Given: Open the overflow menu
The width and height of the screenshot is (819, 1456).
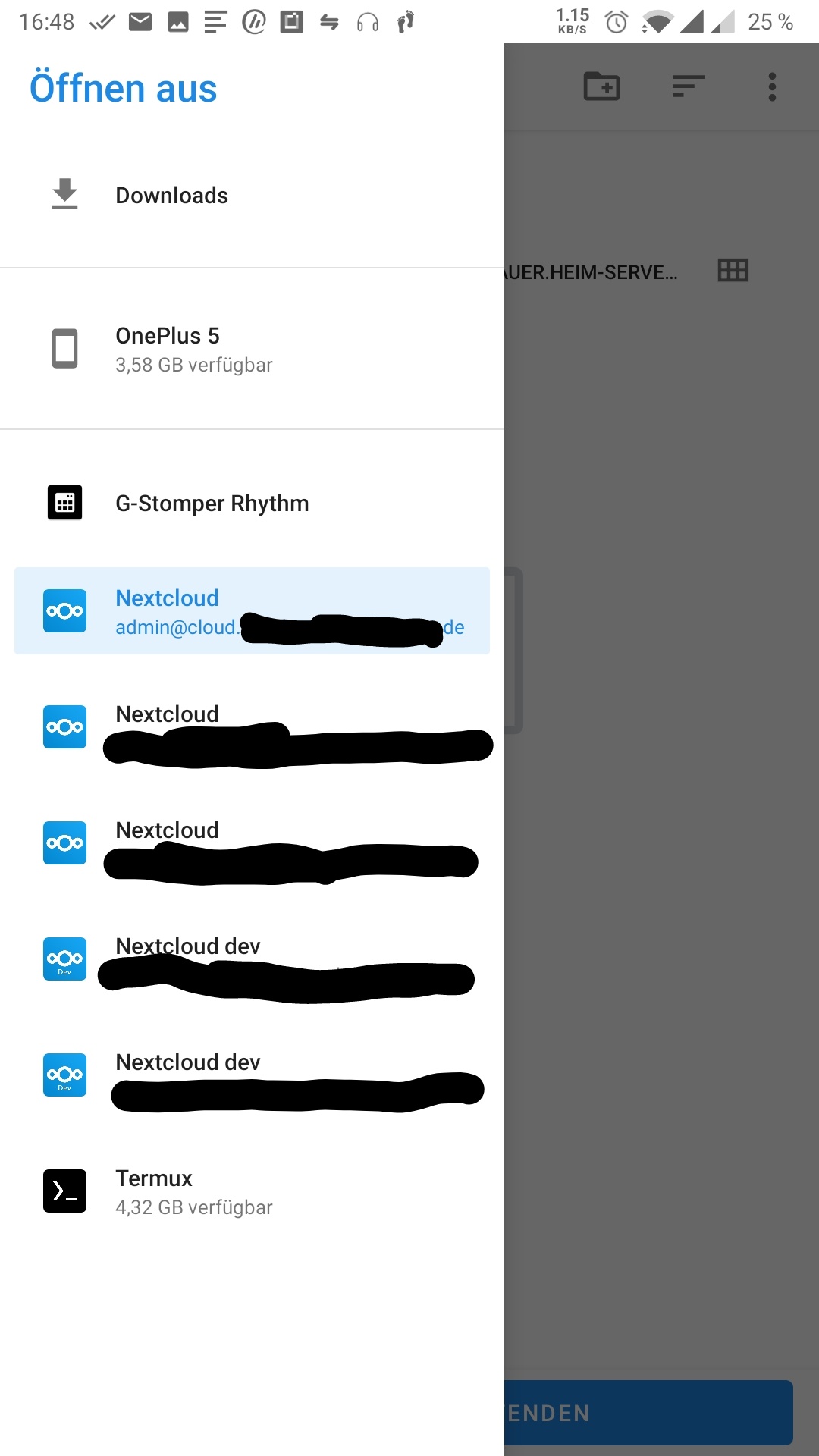Looking at the screenshot, I should 772,86.
